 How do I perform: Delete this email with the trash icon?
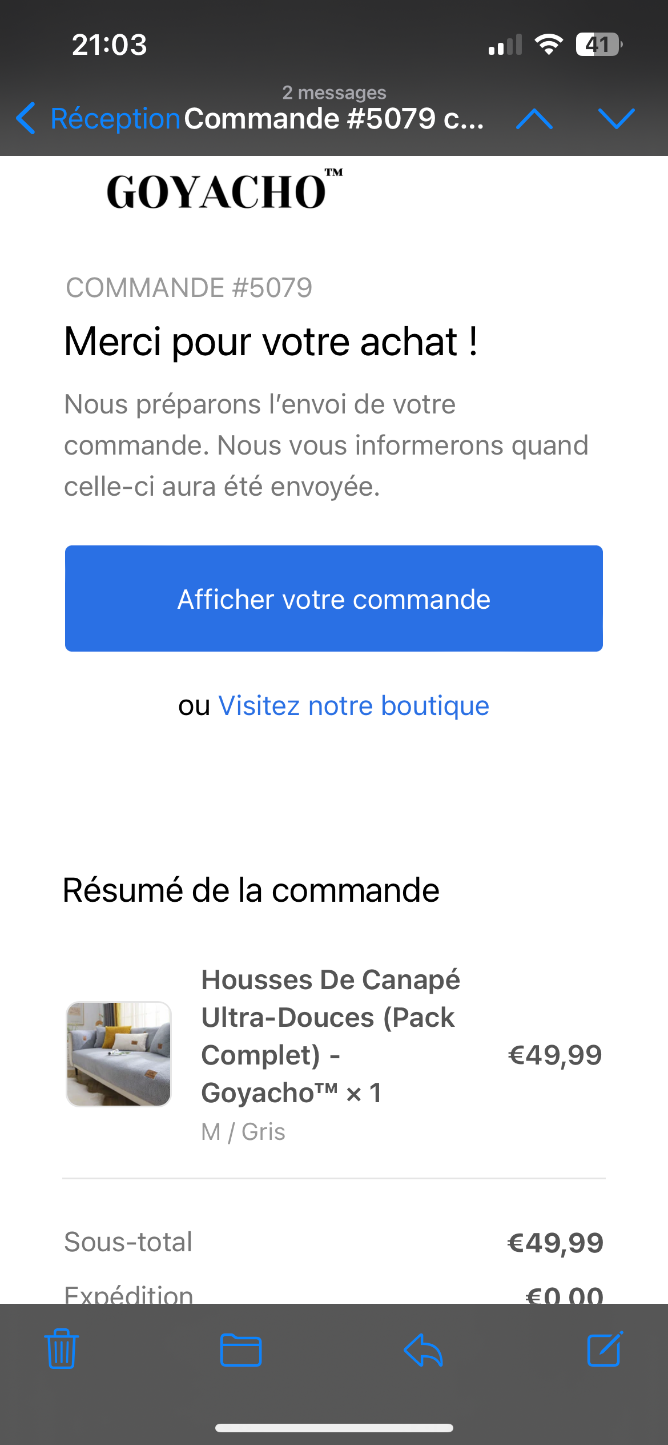click(x=62, y=1350)
